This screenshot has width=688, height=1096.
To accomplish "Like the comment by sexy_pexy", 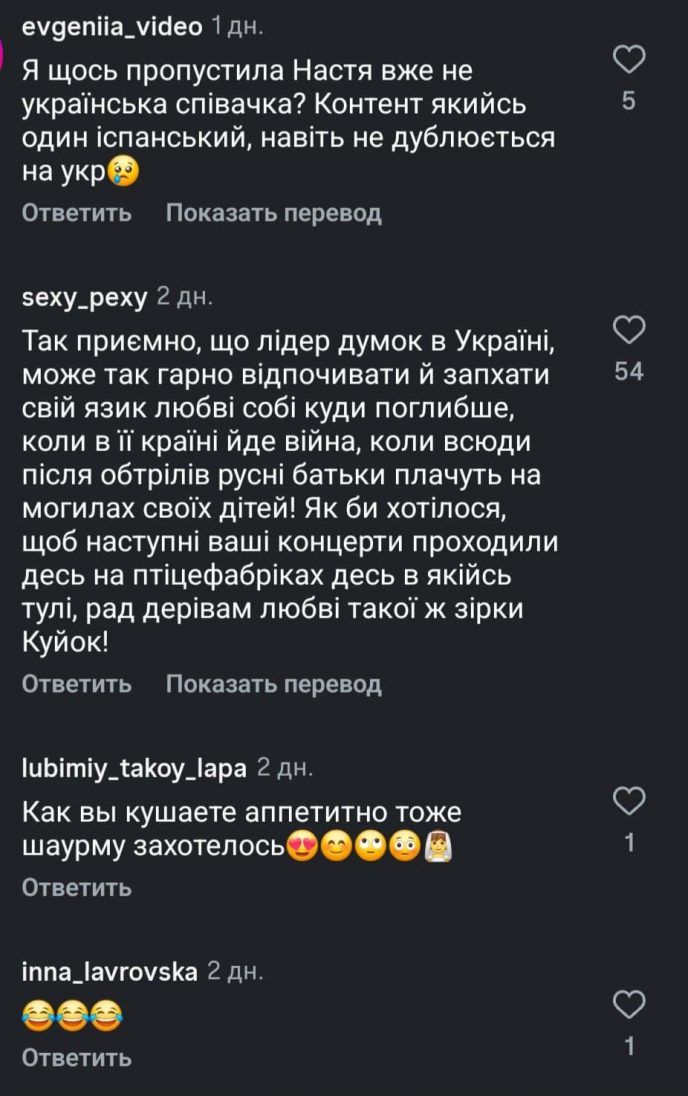I will click(629, 330).
